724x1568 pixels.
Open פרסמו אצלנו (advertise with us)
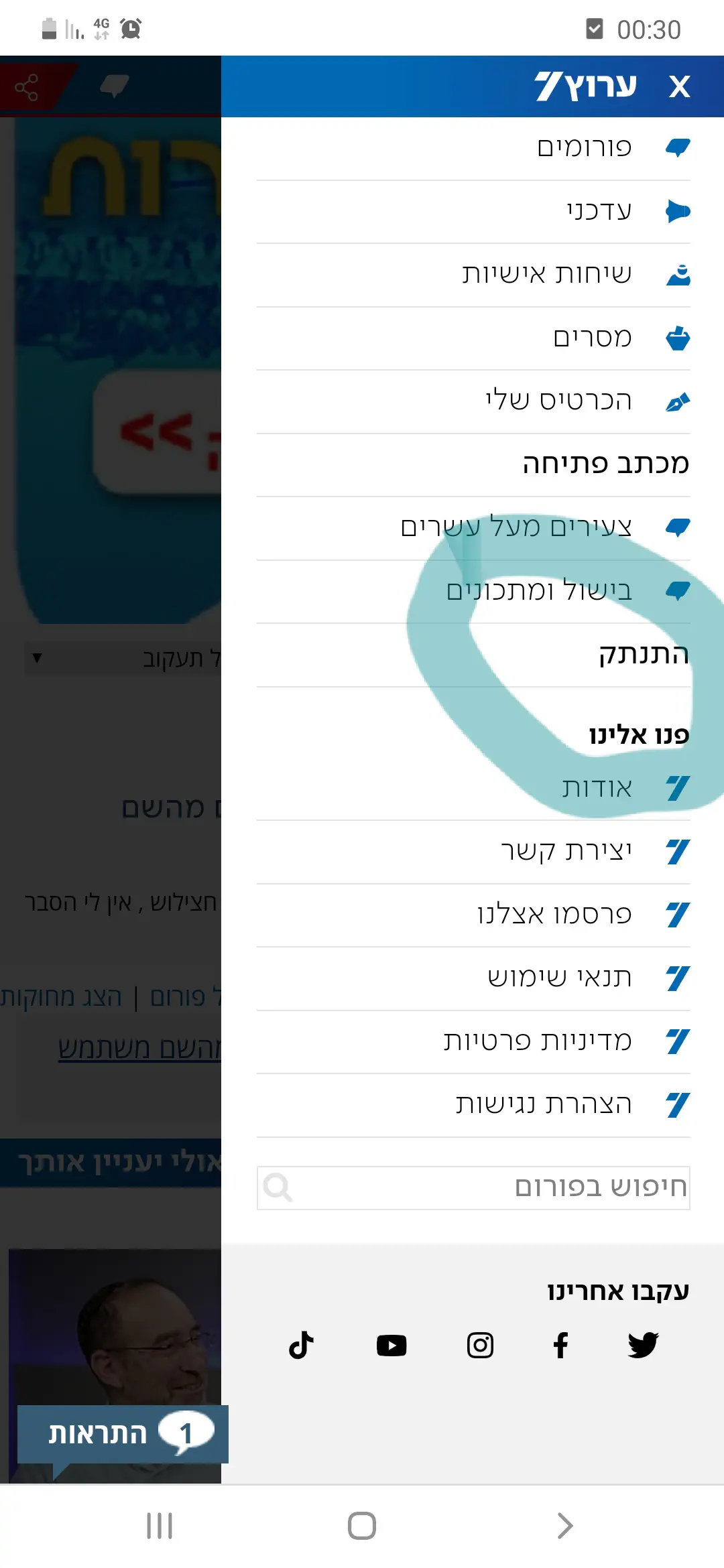[x=554, y=915]
